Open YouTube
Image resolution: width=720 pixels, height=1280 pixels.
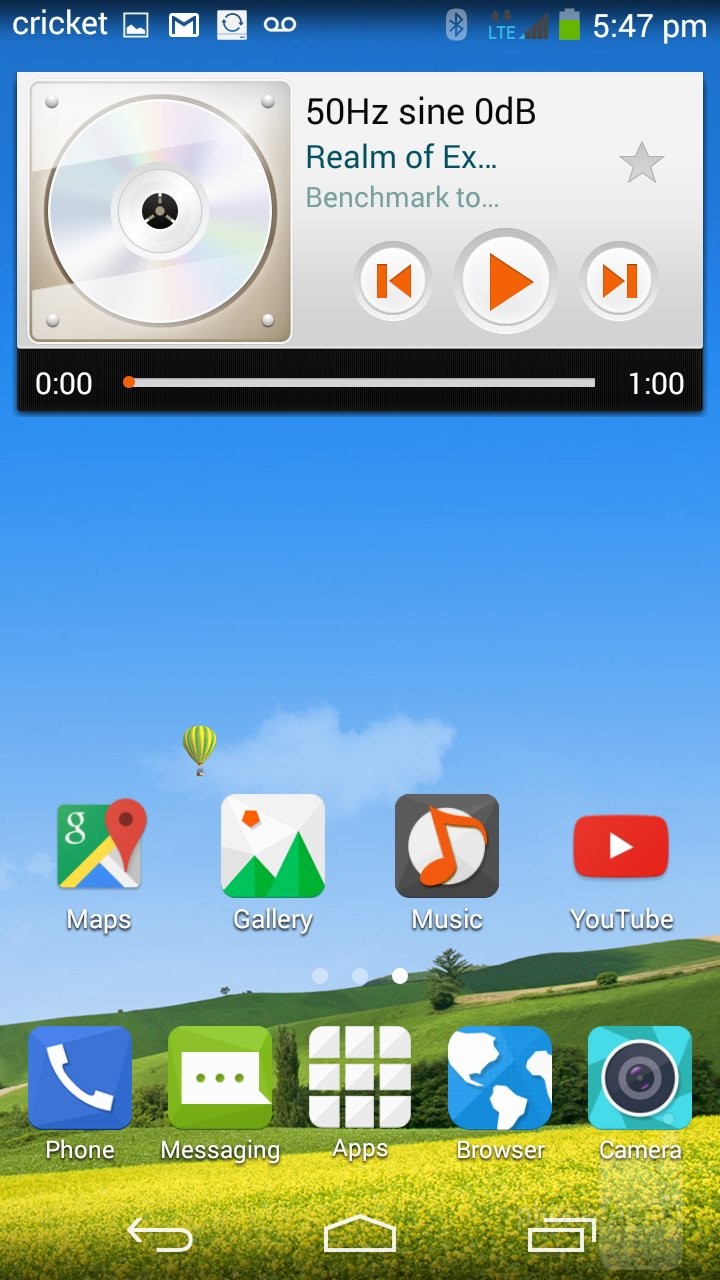pyautogui.click(x=621, y=847)
